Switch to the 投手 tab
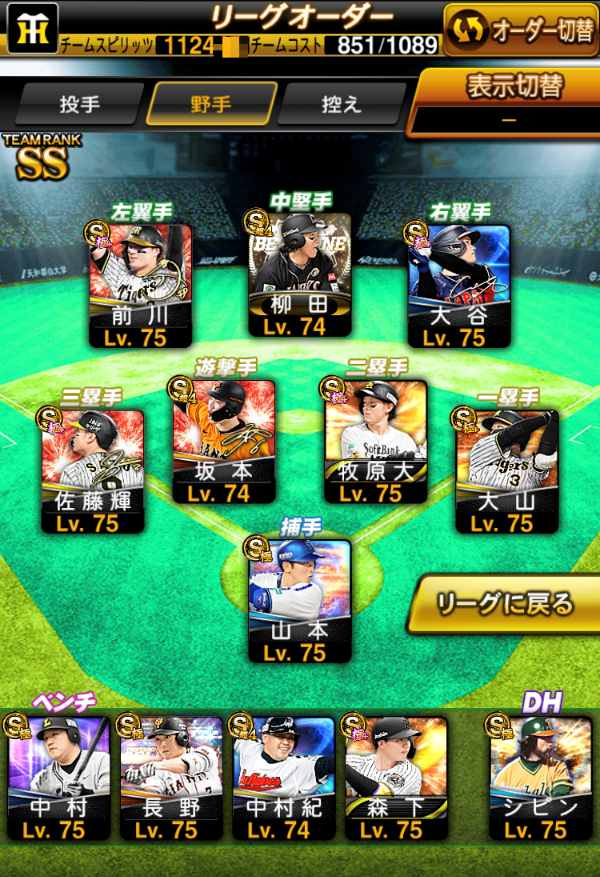600x877 pixels. [x=79, y=103]
